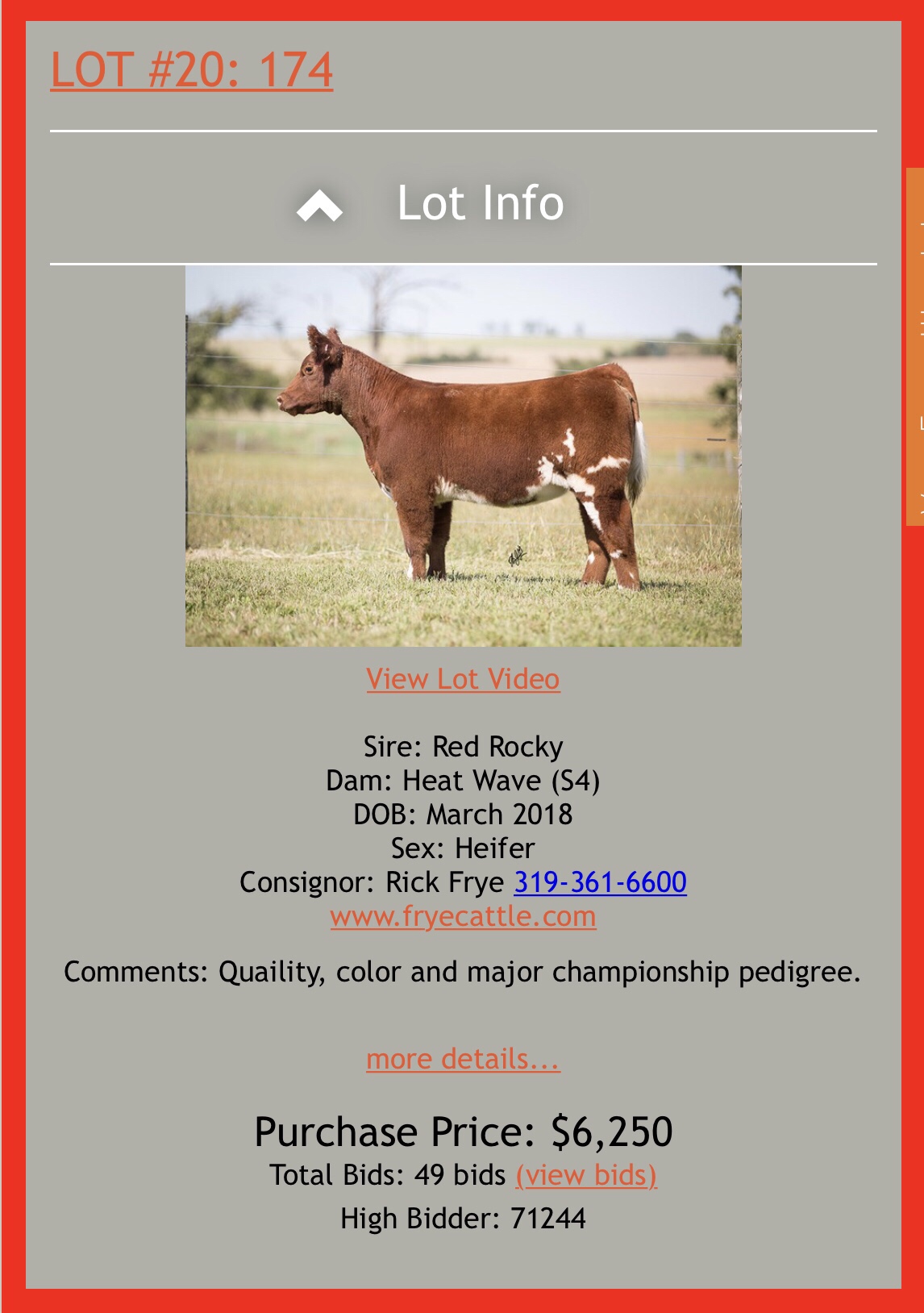Visit www.fryecattle.com website link

point(463,917)
